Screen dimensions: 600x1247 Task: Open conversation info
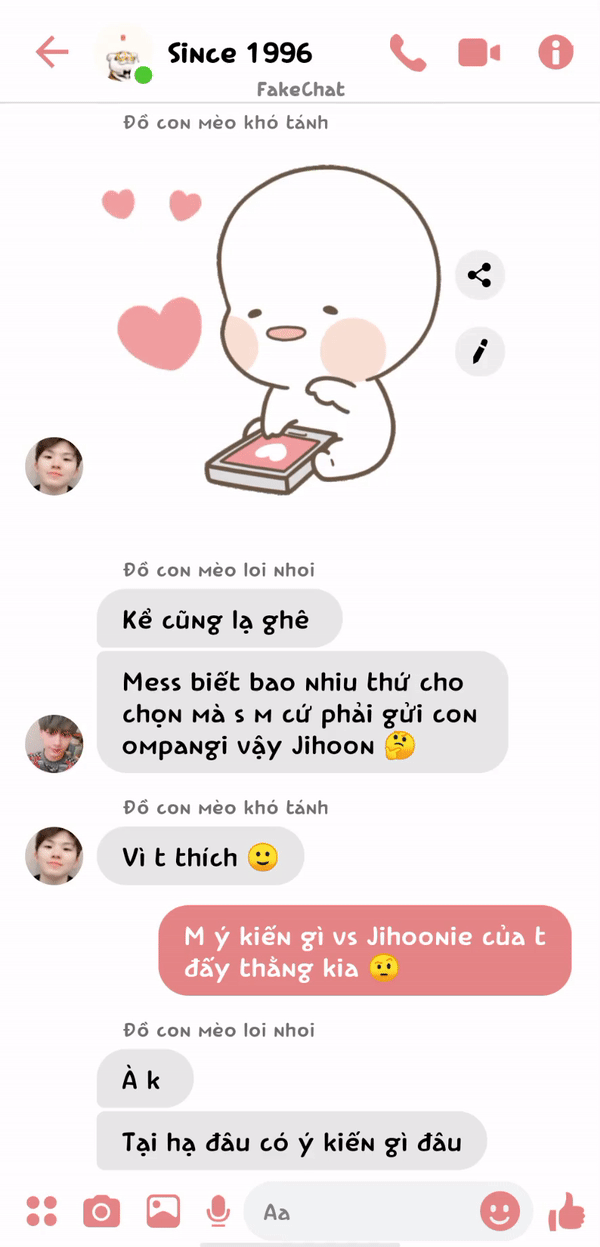pos(556,52)
